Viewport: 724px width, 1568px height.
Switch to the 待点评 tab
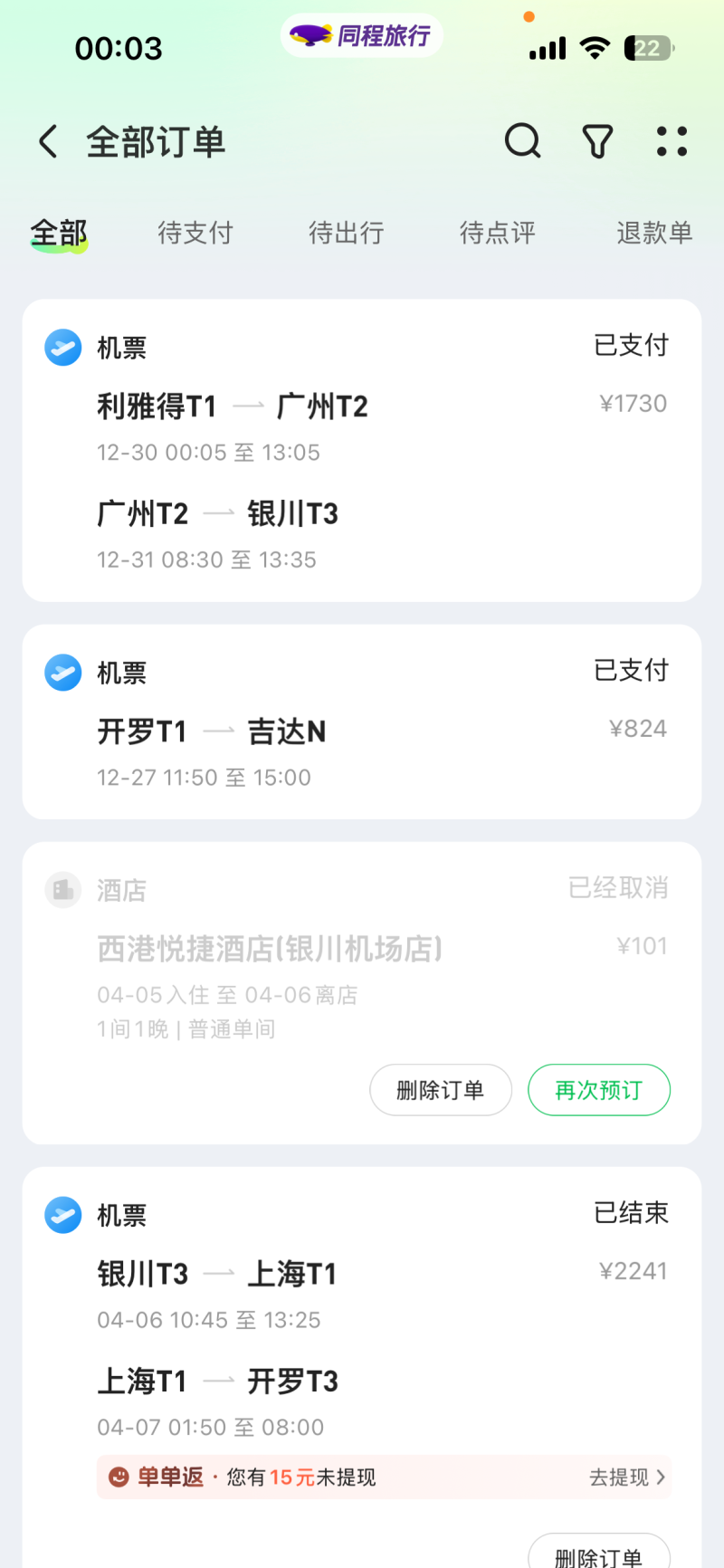(x=498, y=234)
